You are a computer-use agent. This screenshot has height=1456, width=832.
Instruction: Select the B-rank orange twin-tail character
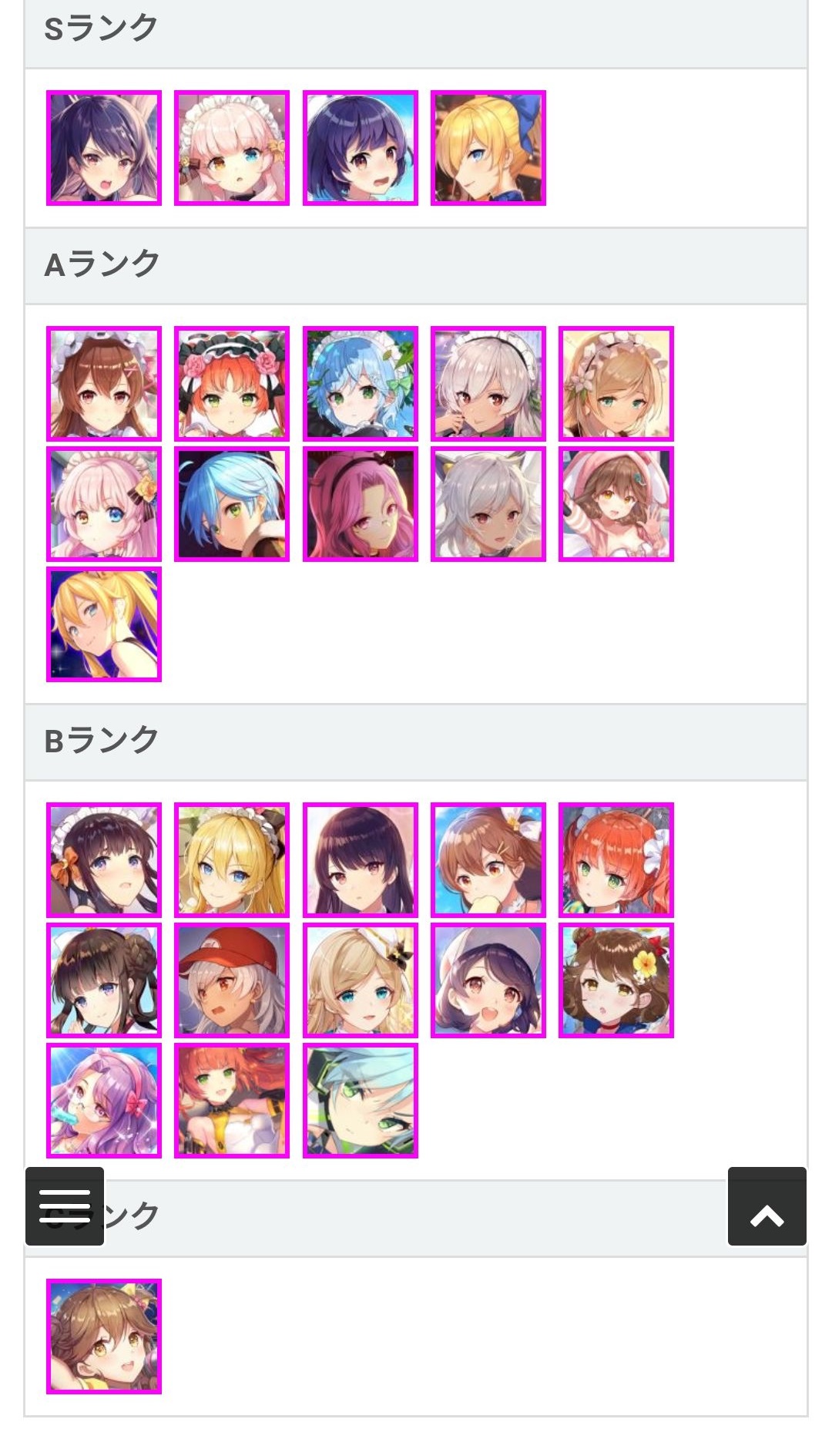pyautogui.click(x=616, y=860)
